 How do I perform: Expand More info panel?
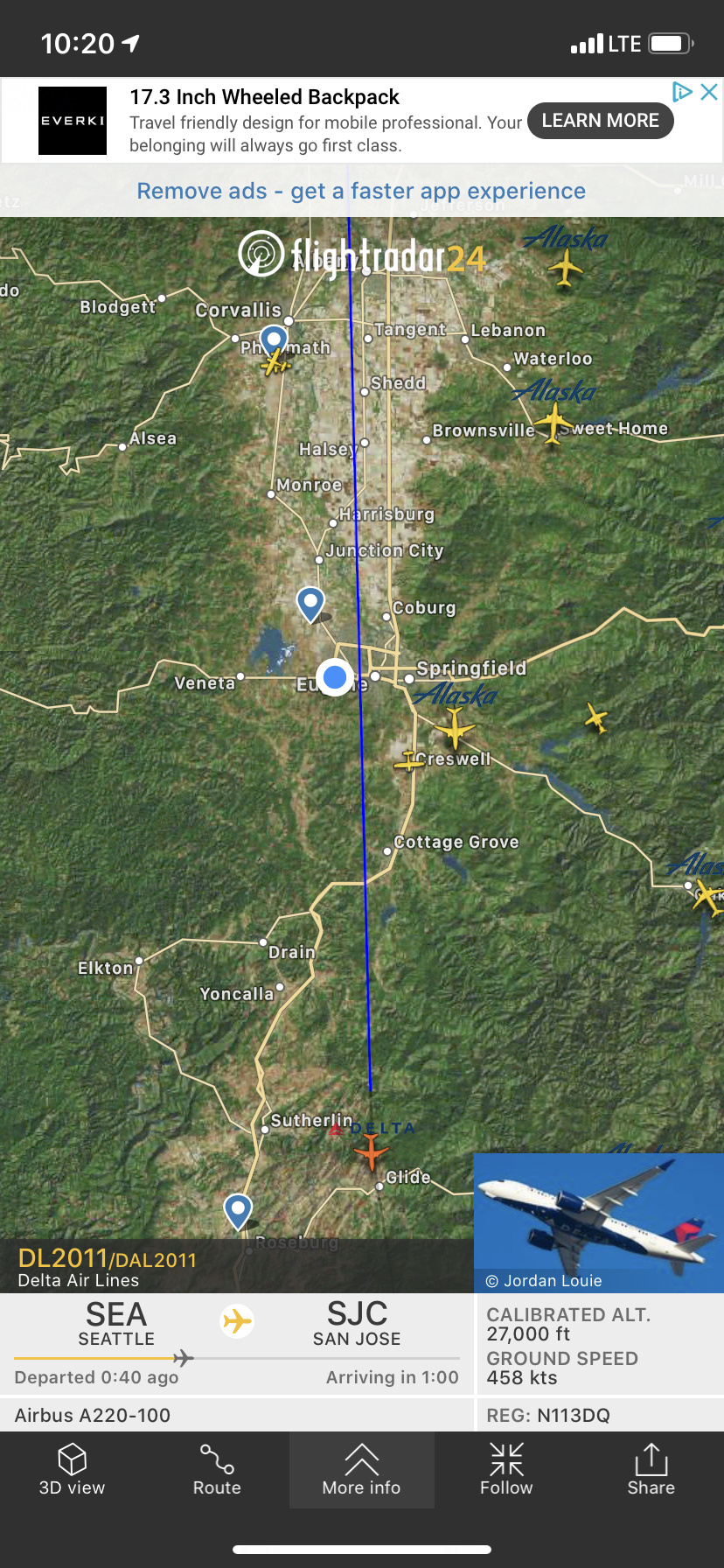(361, 1470)
